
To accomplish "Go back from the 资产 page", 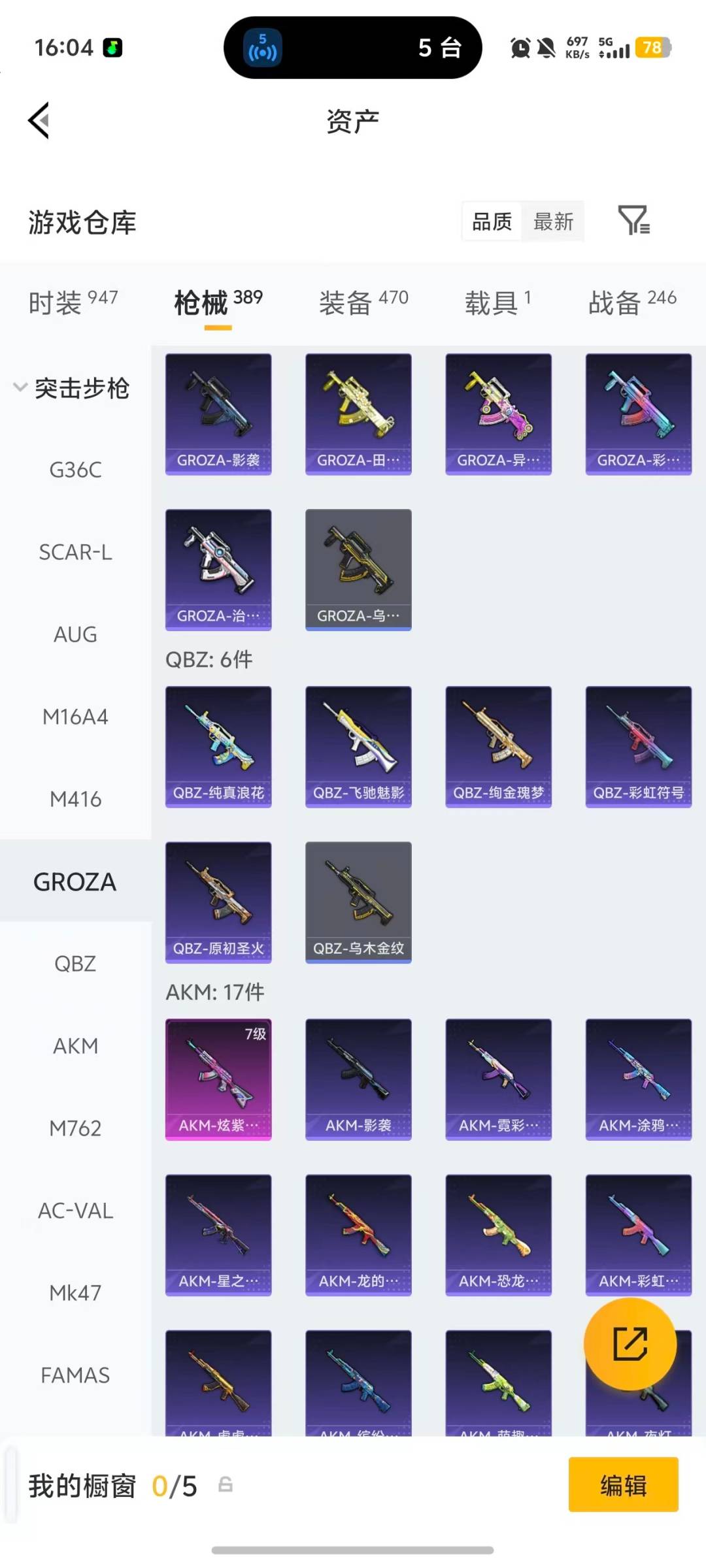I will (39, 121).
